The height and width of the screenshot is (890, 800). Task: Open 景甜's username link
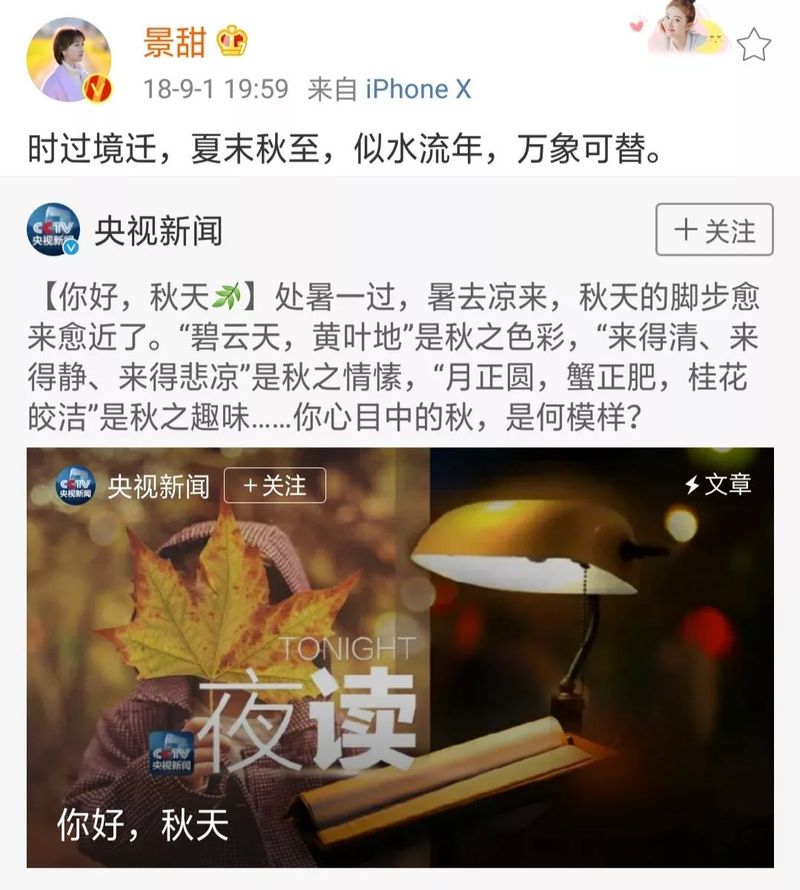click(177, 41)
